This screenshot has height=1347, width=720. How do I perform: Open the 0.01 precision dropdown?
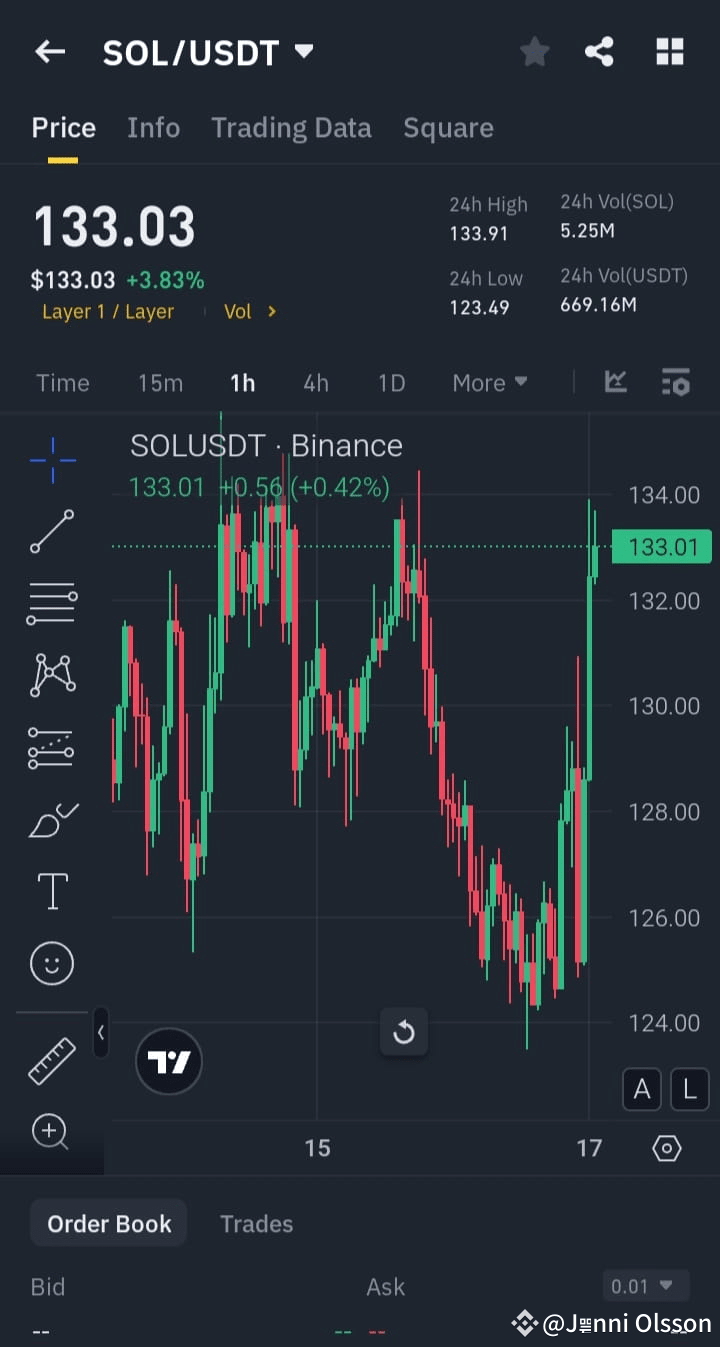pos(645,1287)
